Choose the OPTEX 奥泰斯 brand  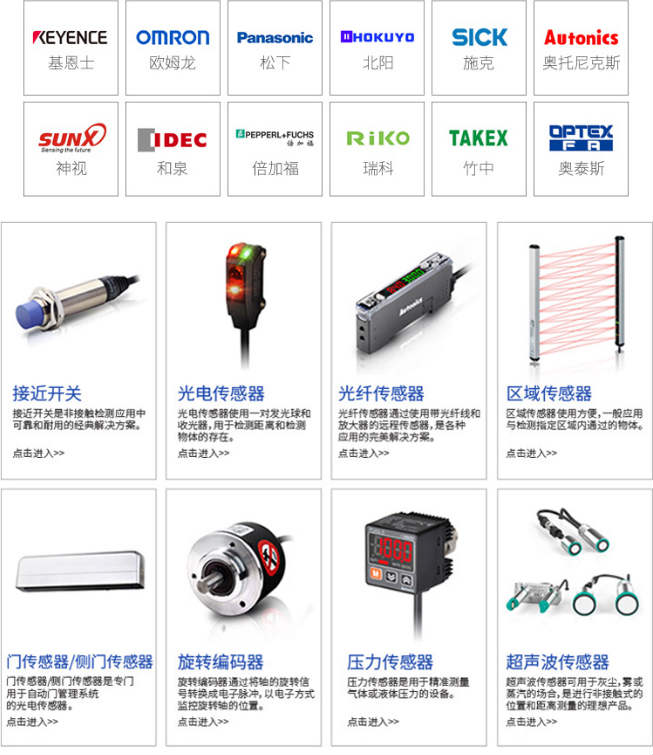tap(581, 149)
